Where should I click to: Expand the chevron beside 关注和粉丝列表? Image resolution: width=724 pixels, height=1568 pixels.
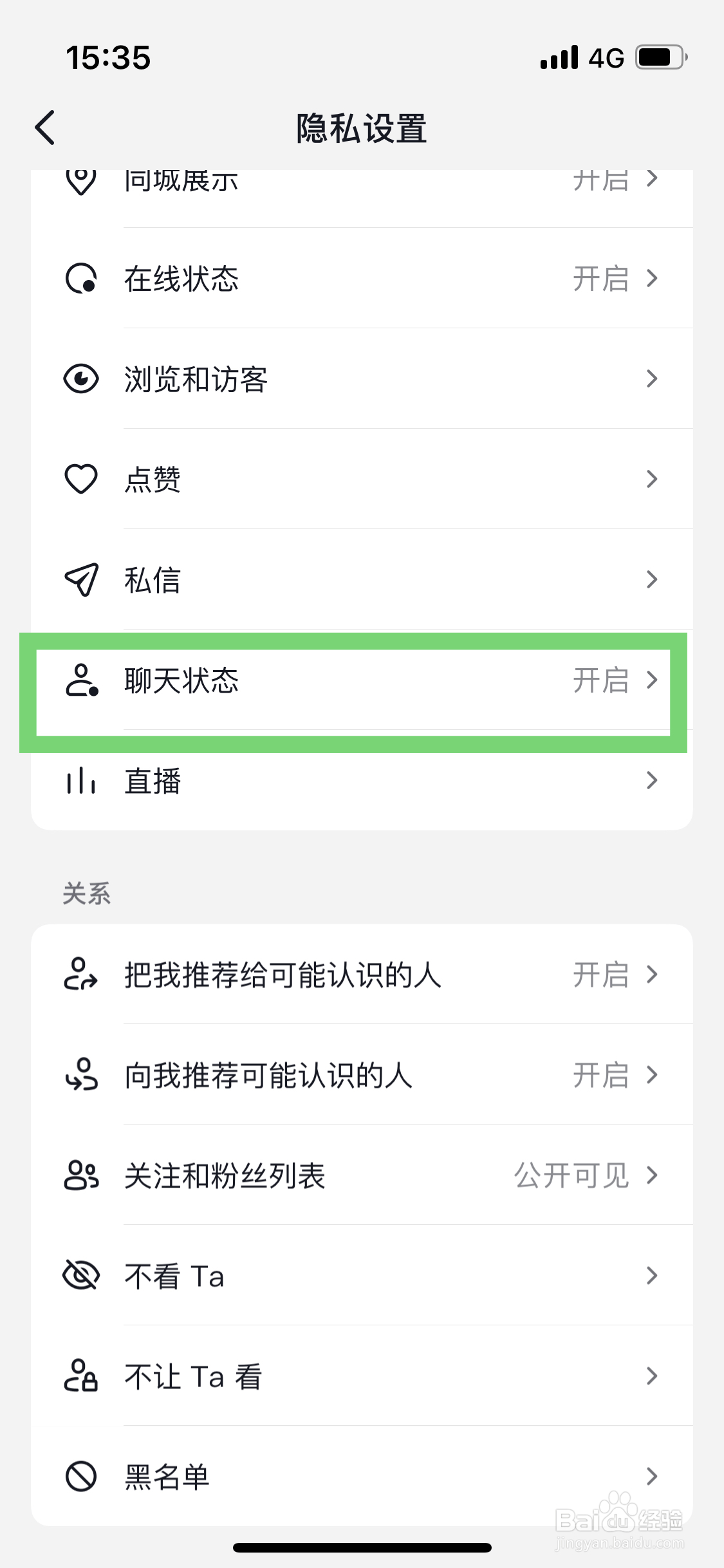(652, 1175)
